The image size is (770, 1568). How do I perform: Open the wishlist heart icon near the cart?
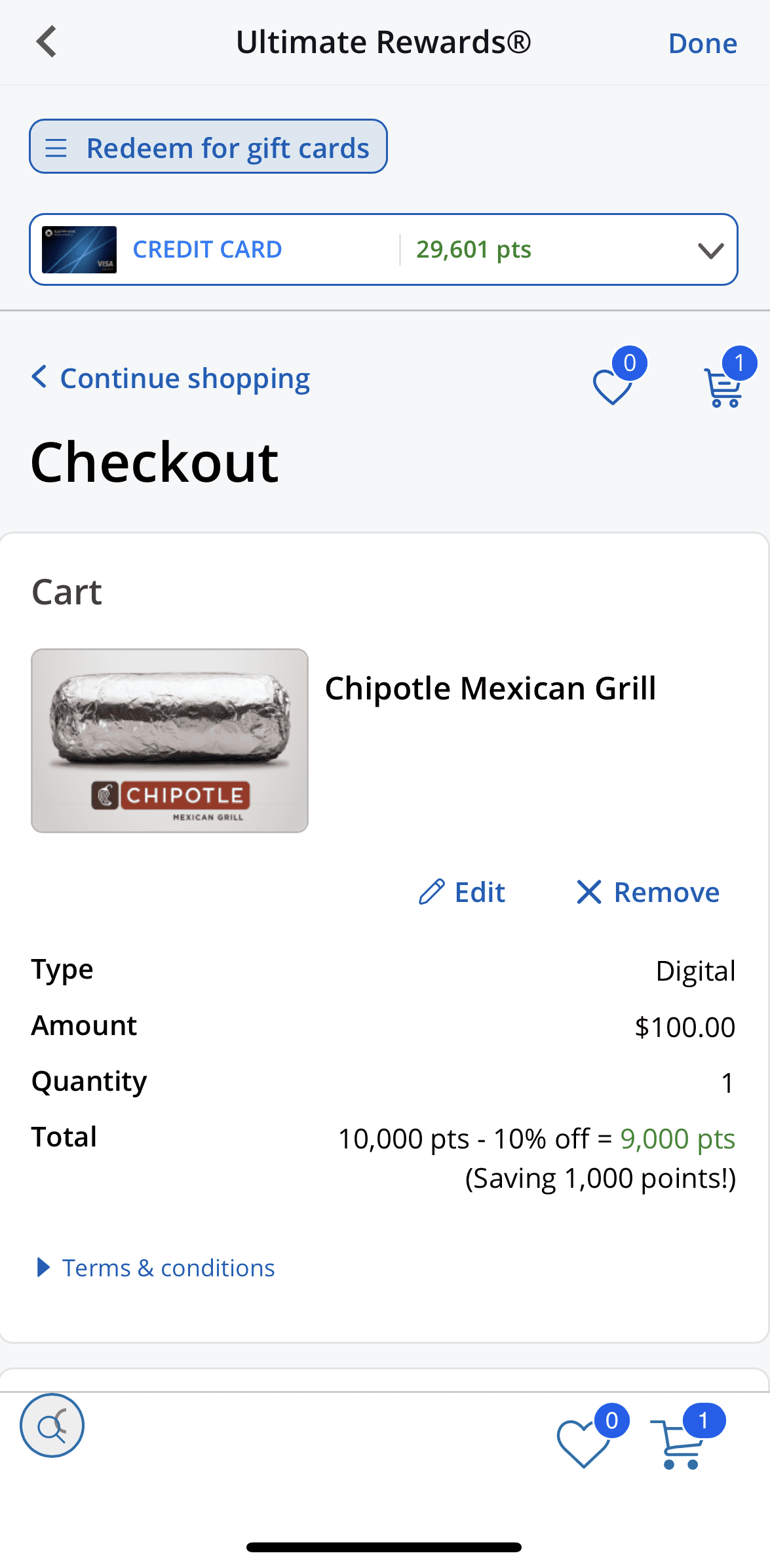pos(610,387)
